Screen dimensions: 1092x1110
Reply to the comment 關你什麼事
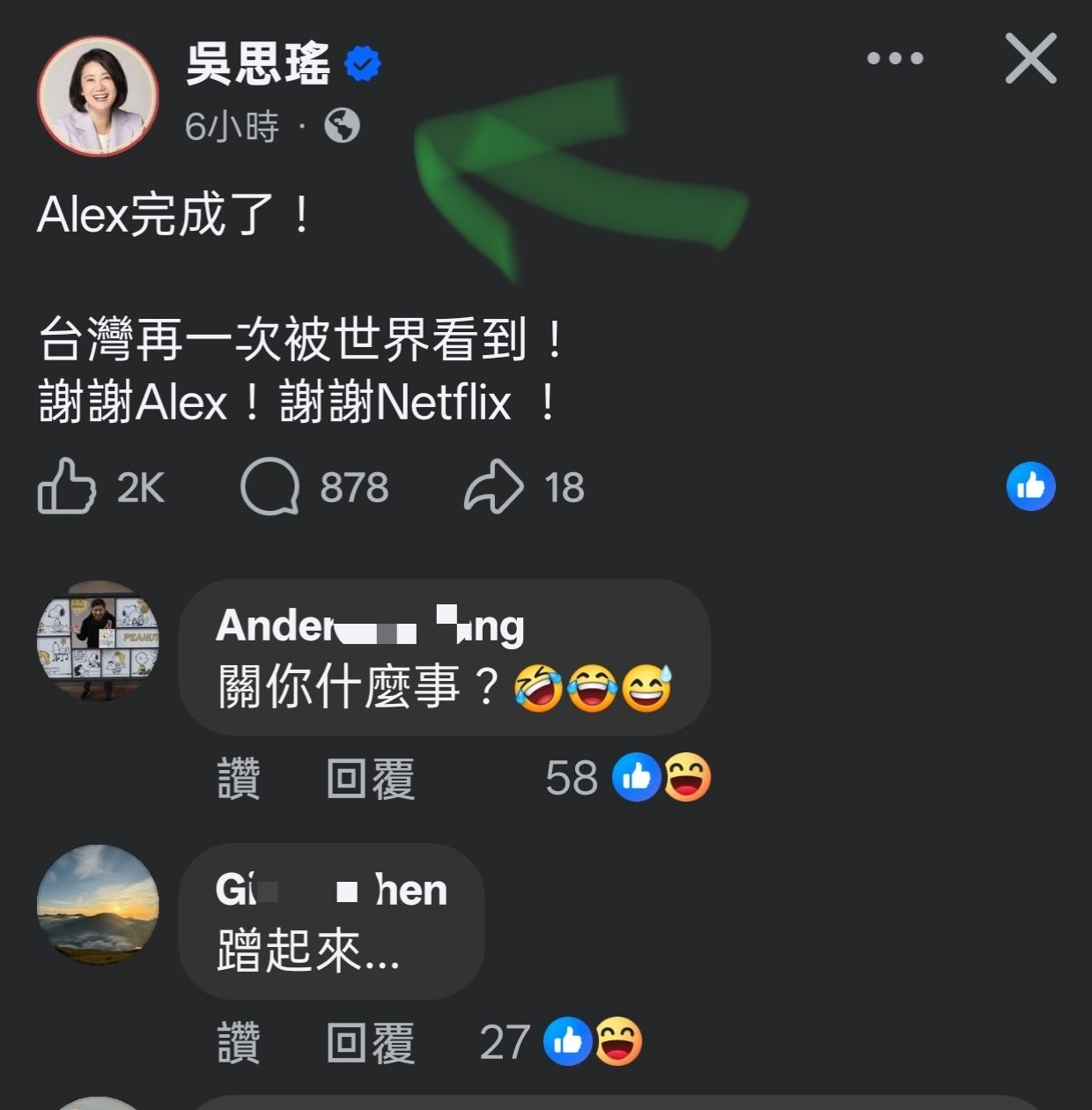click(370, 779)
